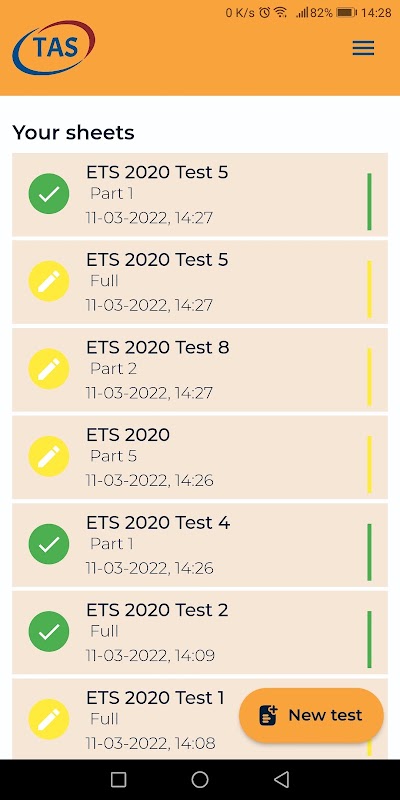Go back using system back button
Image resolution: width=400 pixels, height=800 pixels.
pyautogui.click(x=281, y=779)
